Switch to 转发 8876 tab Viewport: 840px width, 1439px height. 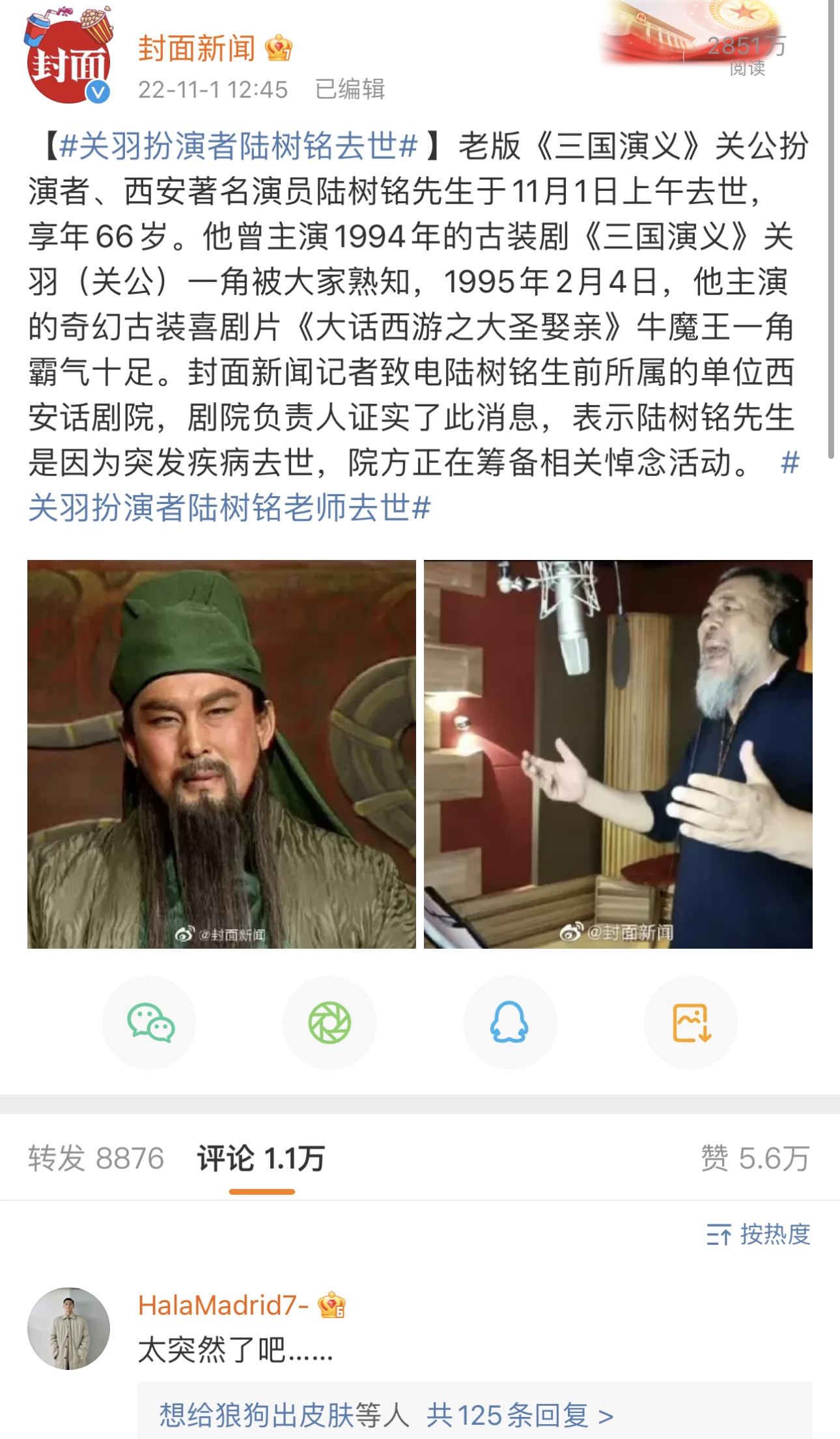coord(96,1158)
